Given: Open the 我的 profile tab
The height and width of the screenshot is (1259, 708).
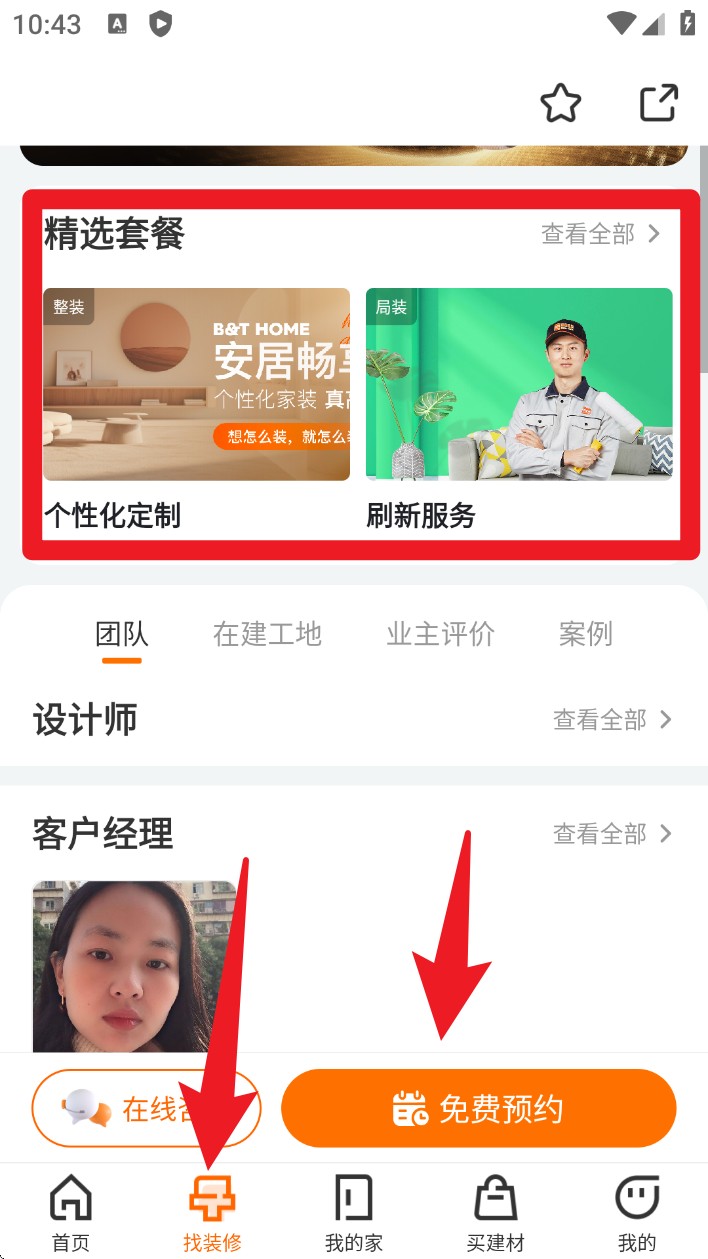Looking at the screenshot, I should click(637, 1213).
